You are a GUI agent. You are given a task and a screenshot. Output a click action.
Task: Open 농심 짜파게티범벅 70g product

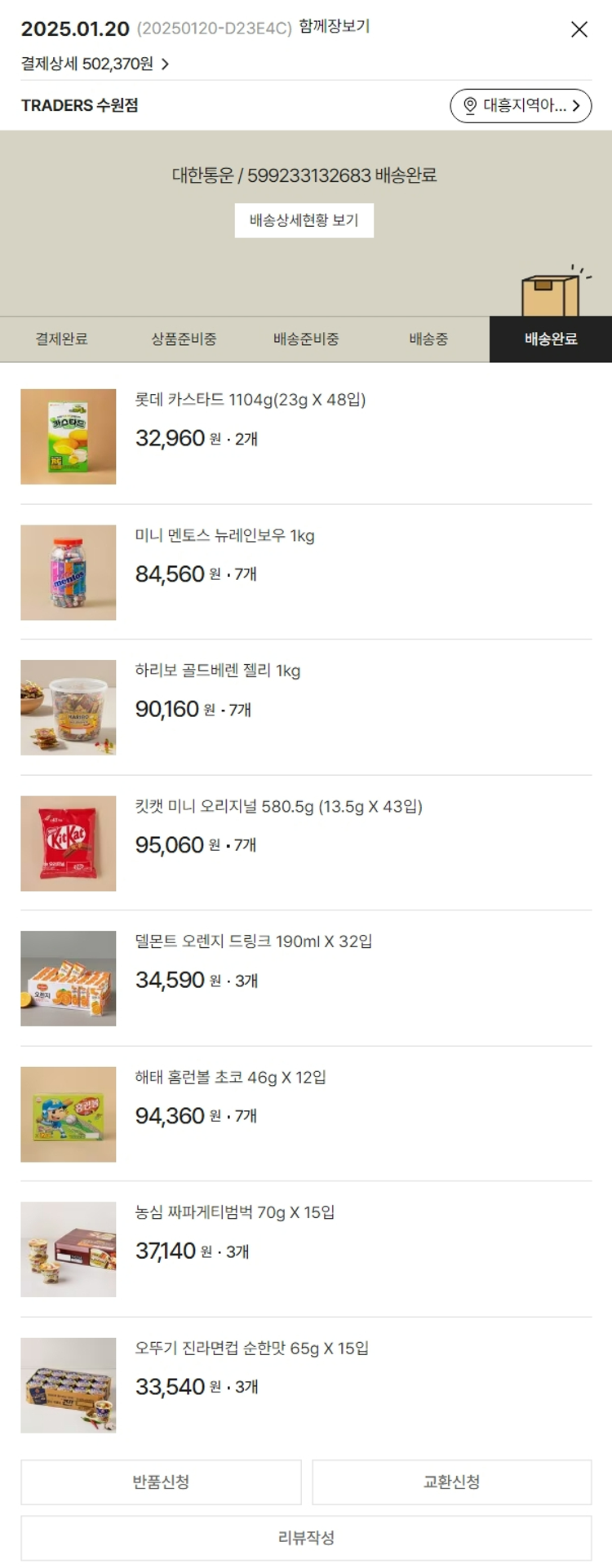234,1212
